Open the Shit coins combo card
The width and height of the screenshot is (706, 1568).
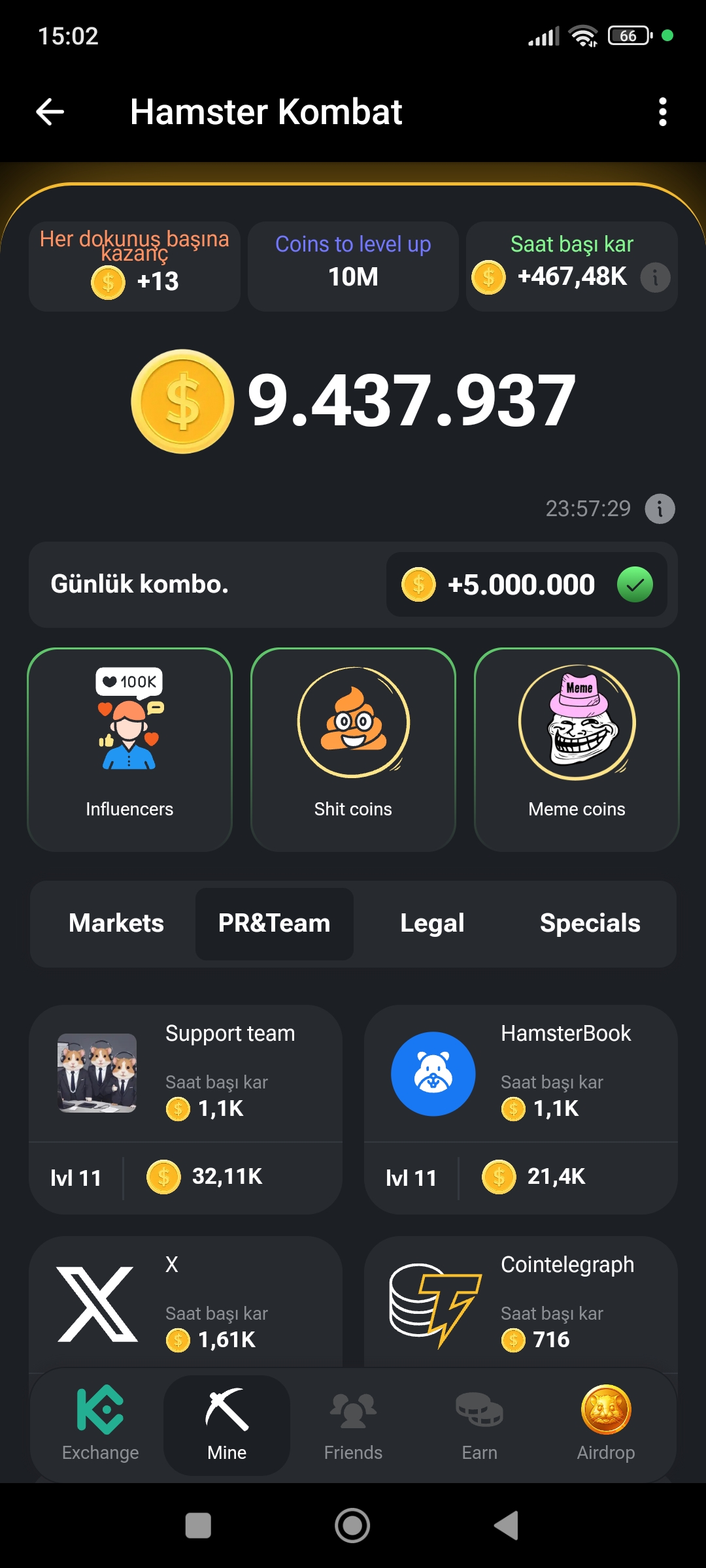click(x=353, y=749)
